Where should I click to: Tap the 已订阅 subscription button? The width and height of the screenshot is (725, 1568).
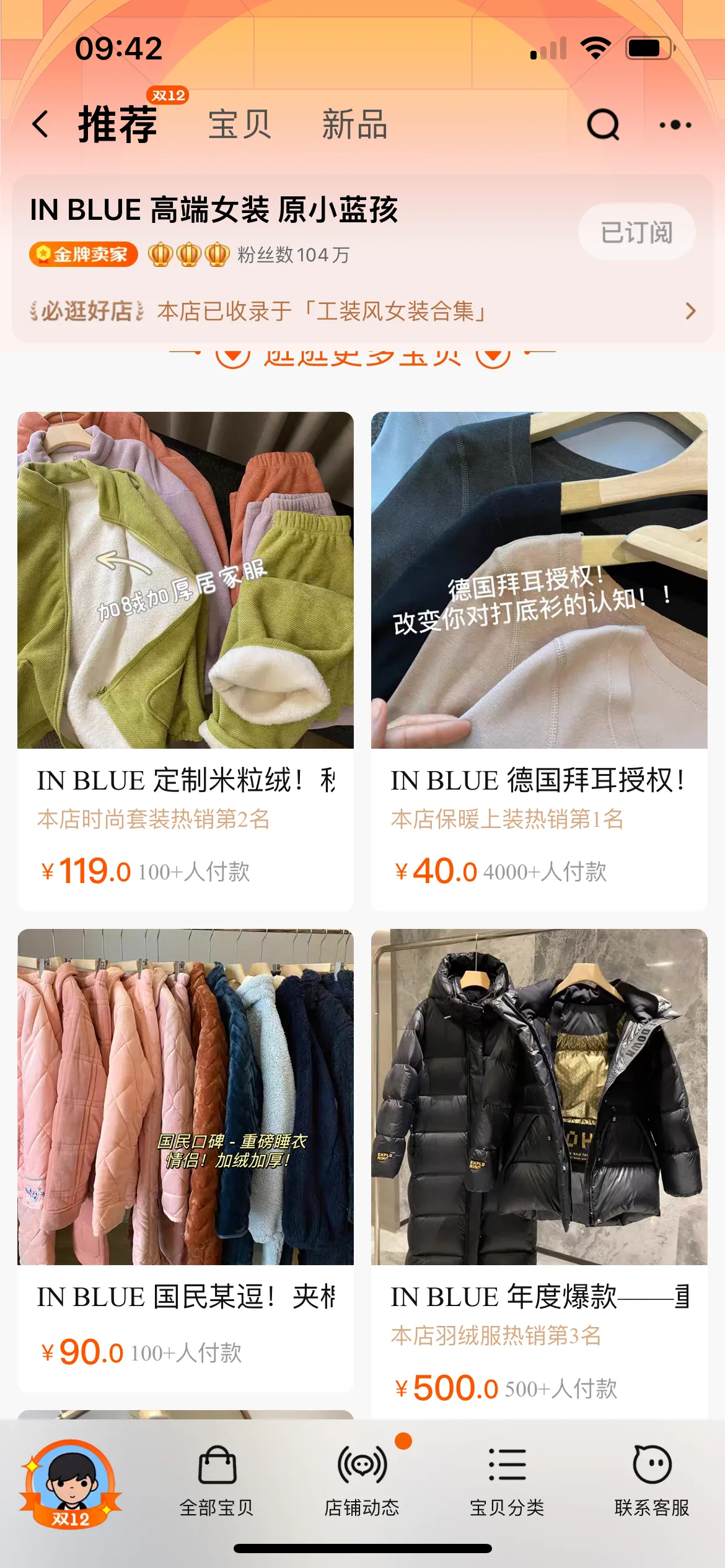[636, 232]
